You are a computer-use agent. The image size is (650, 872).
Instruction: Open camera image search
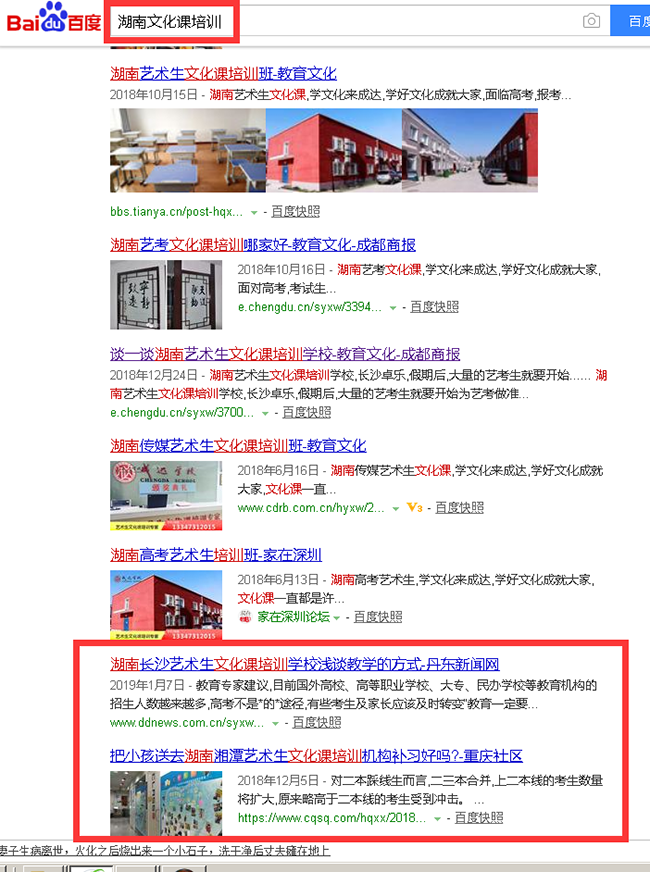[x=592, y=21]
